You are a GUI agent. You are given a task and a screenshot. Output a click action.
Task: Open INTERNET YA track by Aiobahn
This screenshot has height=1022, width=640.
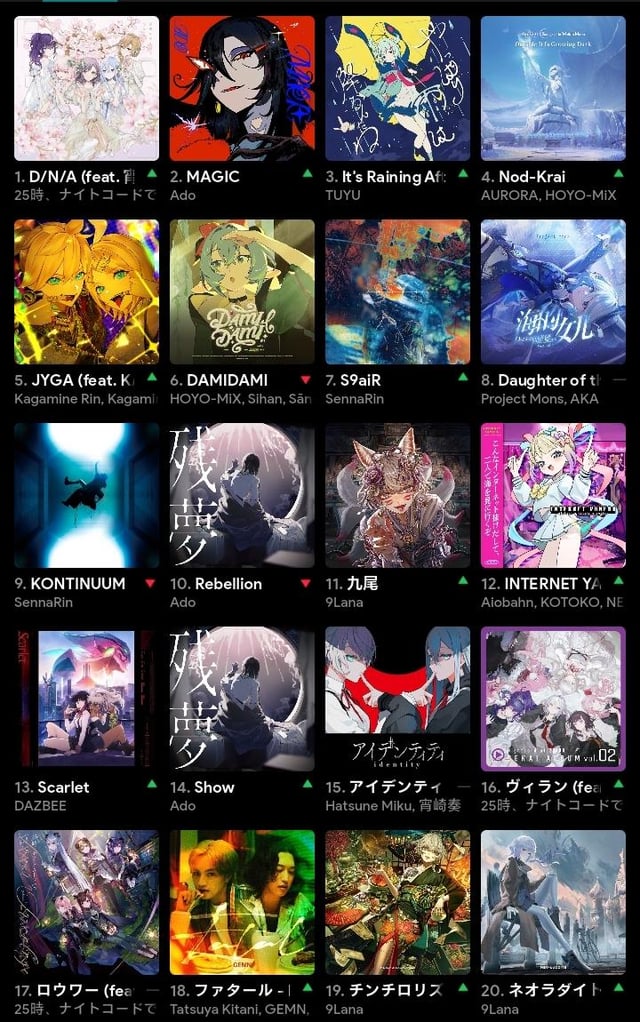[553, 495]
